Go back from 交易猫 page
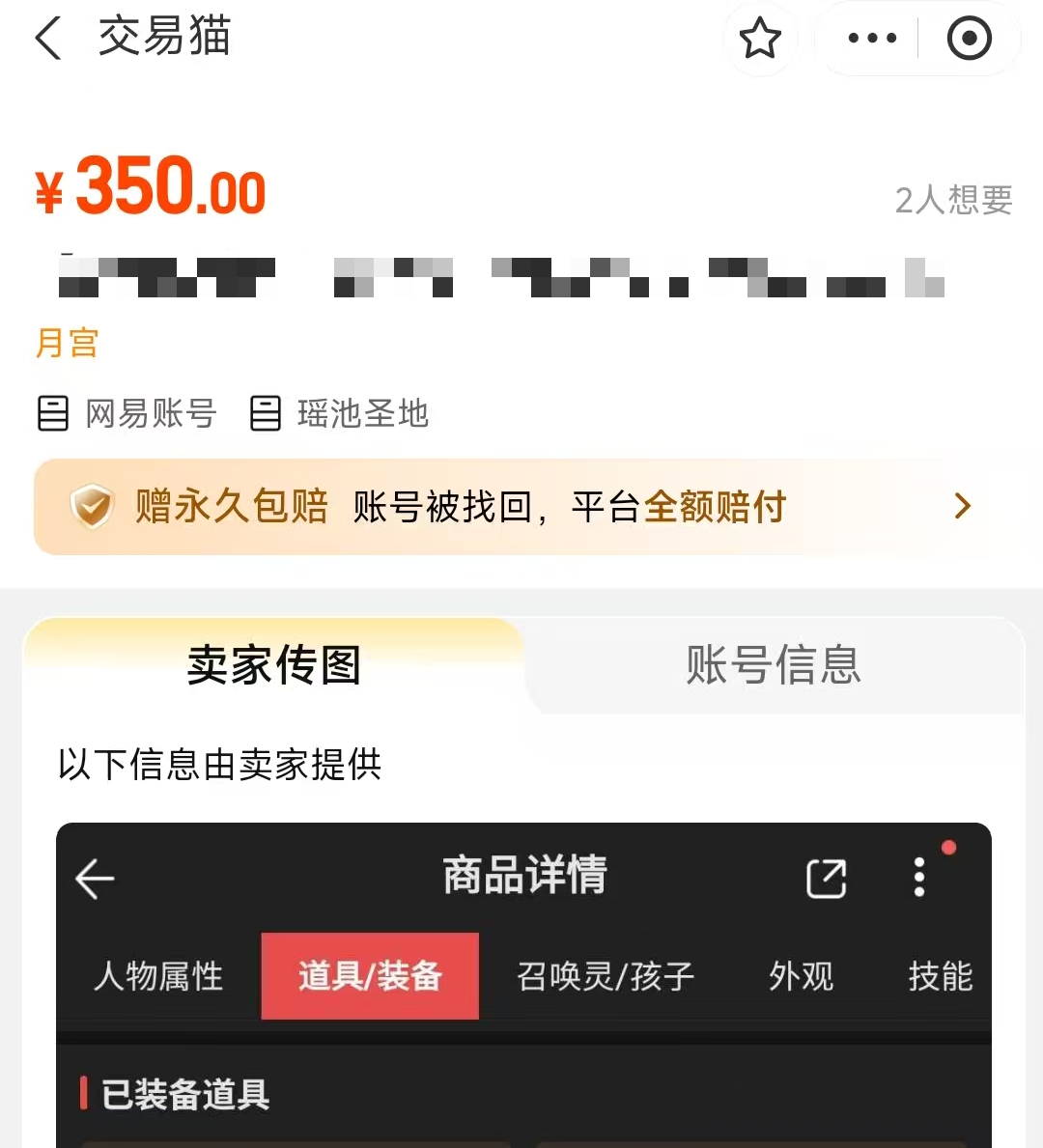 48,40
